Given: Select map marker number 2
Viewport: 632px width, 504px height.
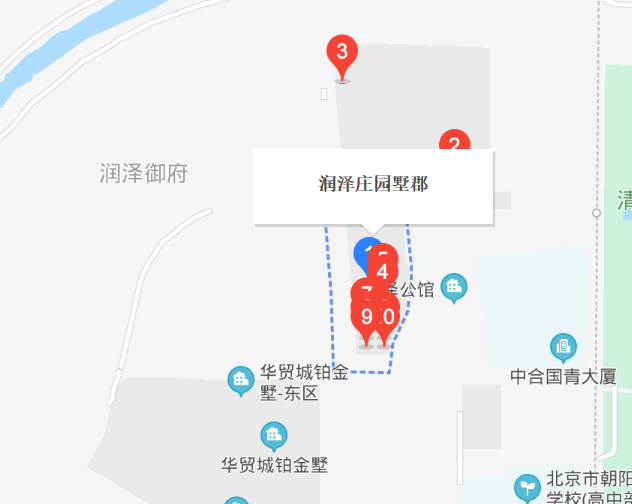Looking at the screenshot, I should click(455, 143).
